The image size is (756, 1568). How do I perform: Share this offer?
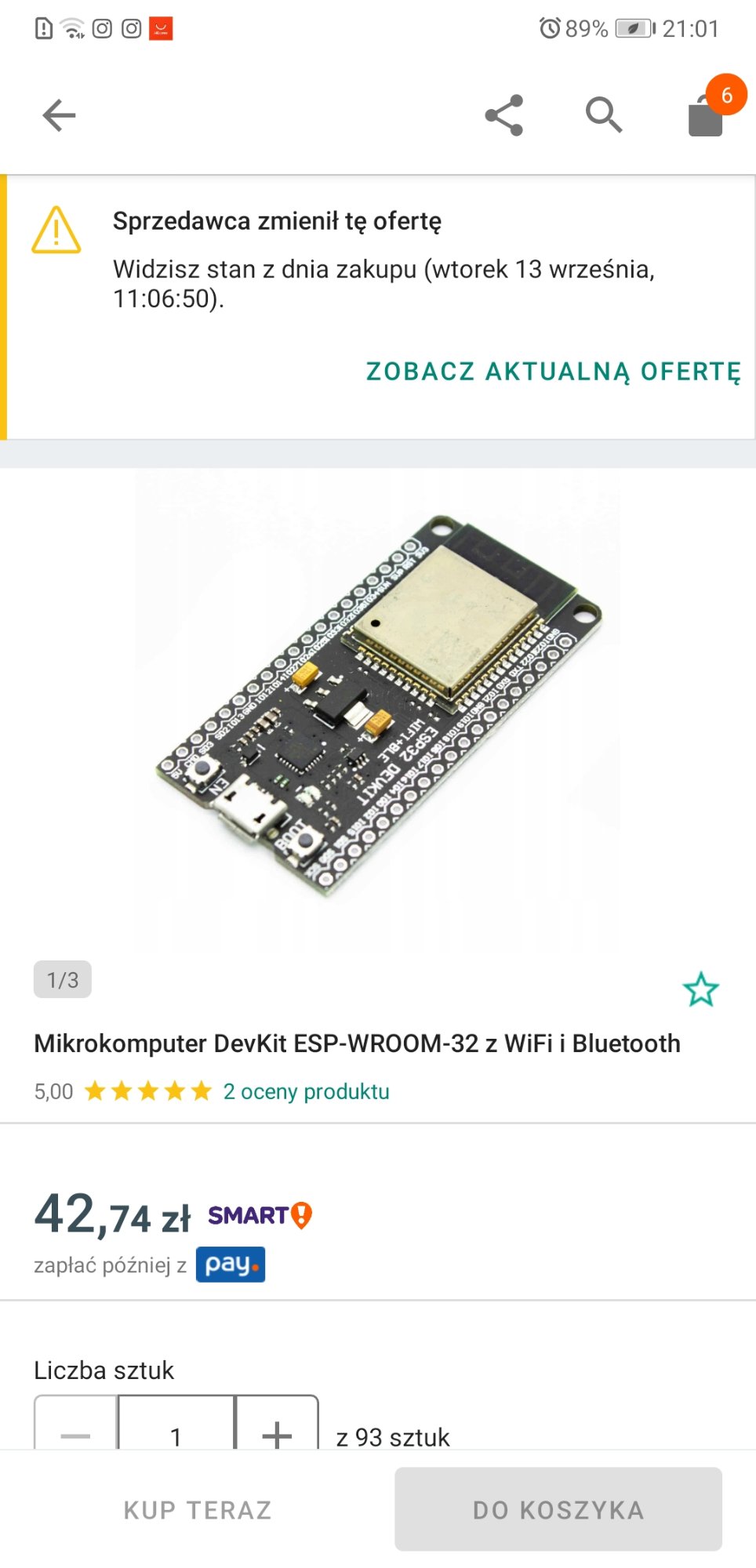click(x=503, y=115)
